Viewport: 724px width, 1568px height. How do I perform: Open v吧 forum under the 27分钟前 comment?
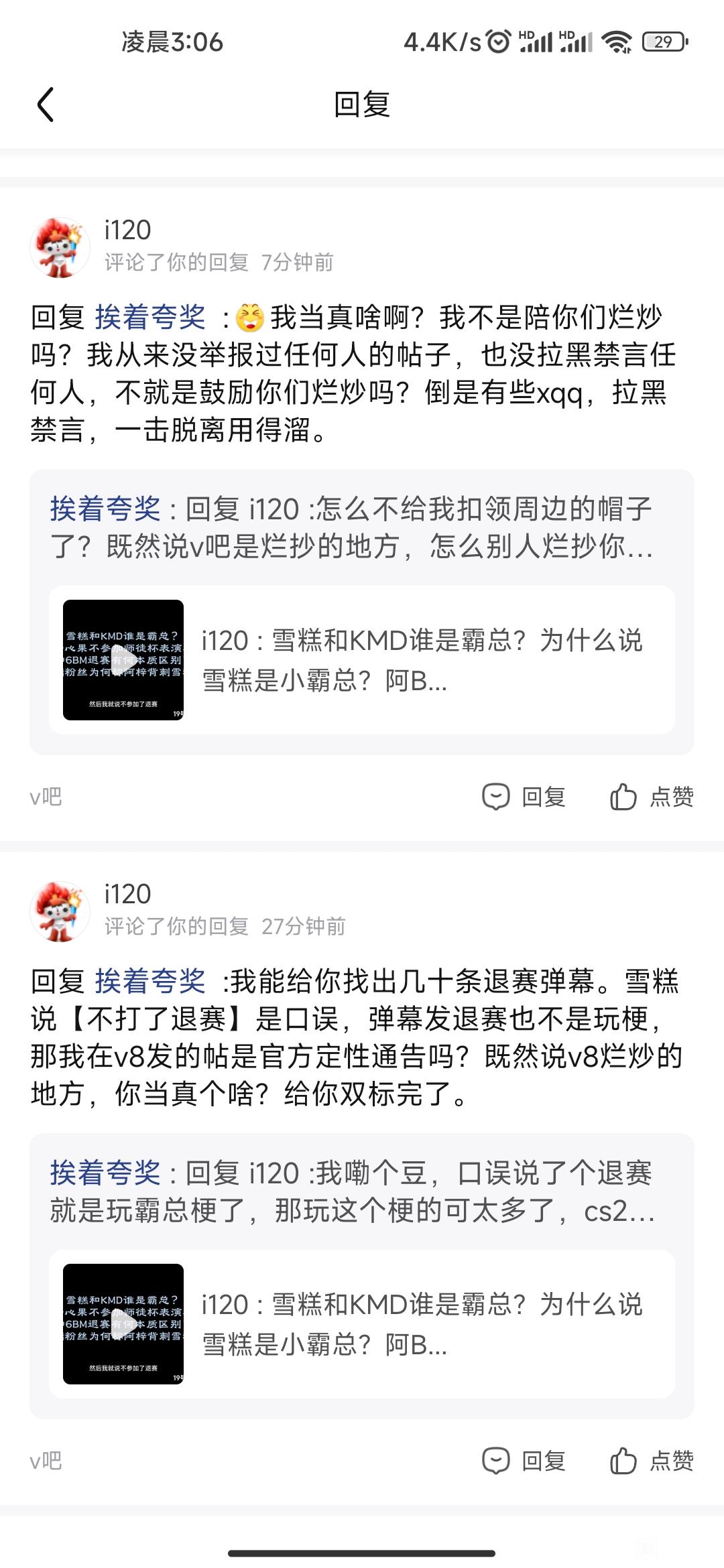(46, 1461)
